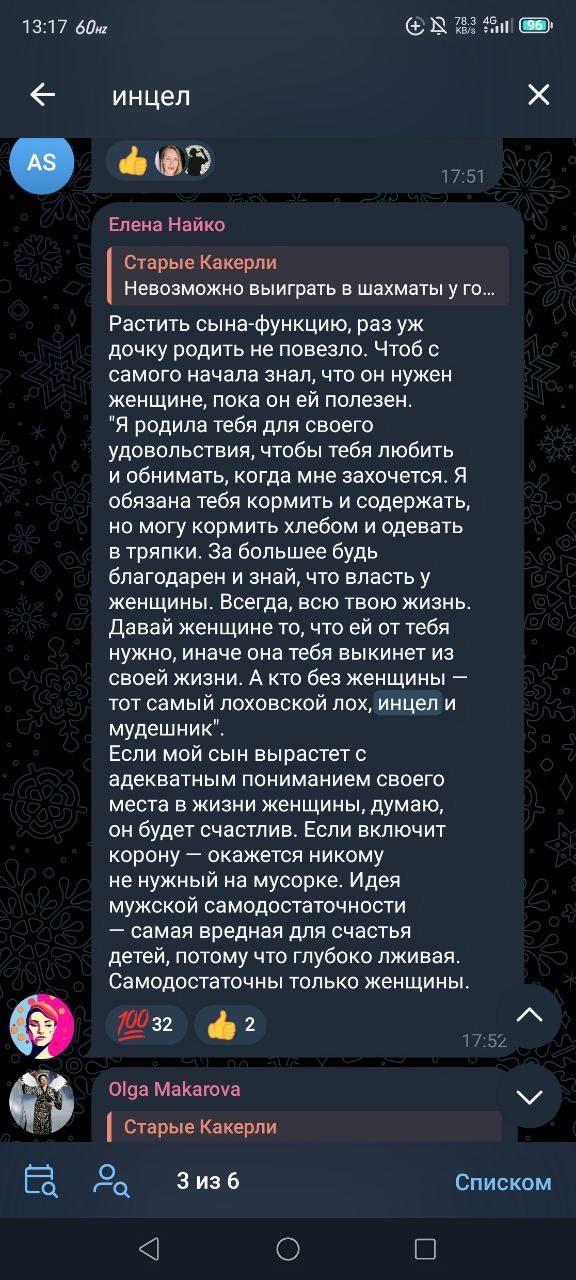
Task: Open the quoted «Старые Какерли» message in Елена's post
Action: pyautogui.click(x=308, y=276)
